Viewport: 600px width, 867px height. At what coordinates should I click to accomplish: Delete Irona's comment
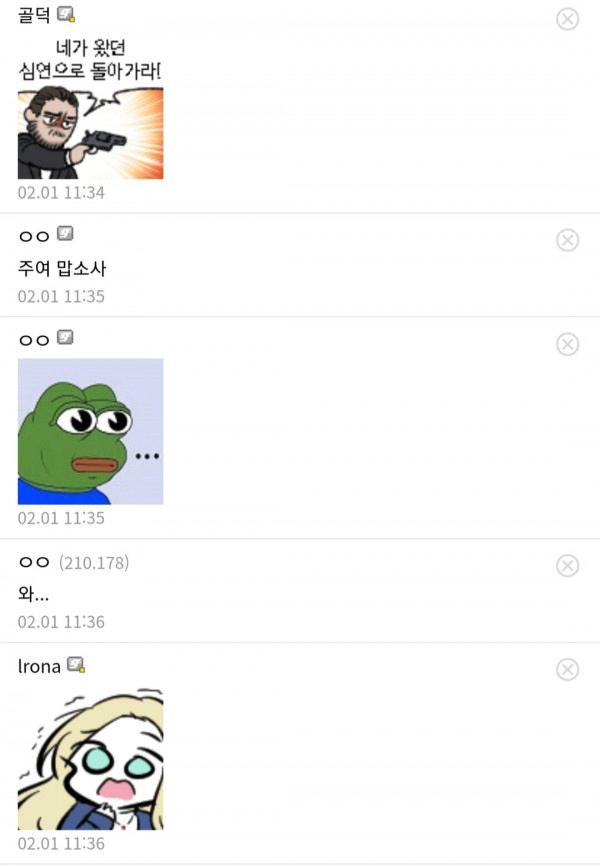pos(567,669)
